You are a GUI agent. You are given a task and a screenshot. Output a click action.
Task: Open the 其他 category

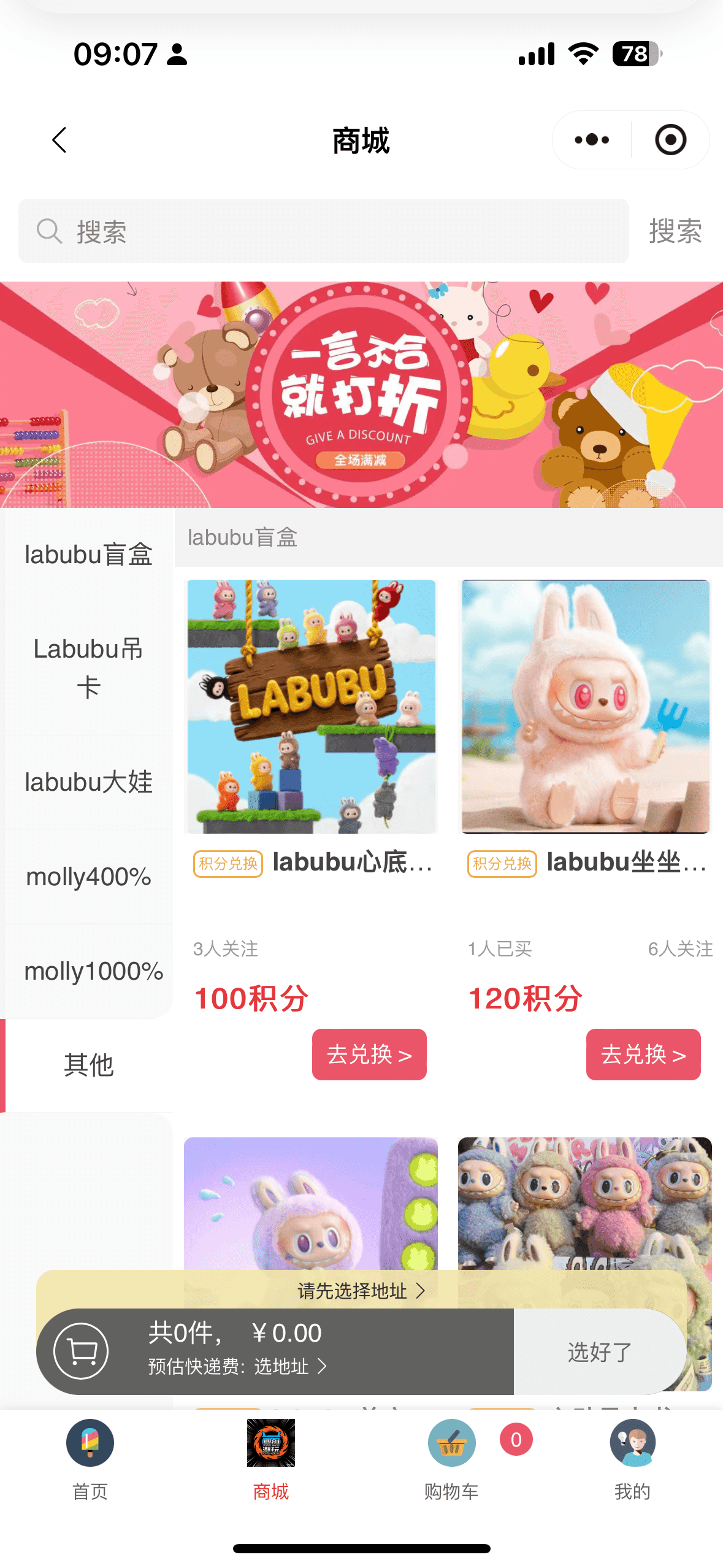pos(88,1065)
